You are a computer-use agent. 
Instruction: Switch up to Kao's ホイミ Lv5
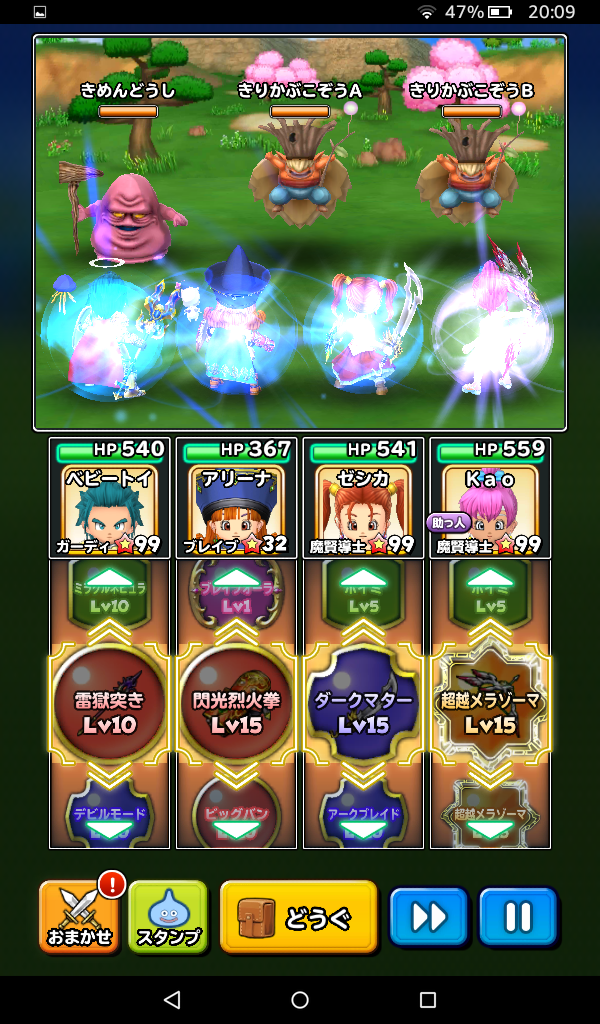(x=490, y=592)
